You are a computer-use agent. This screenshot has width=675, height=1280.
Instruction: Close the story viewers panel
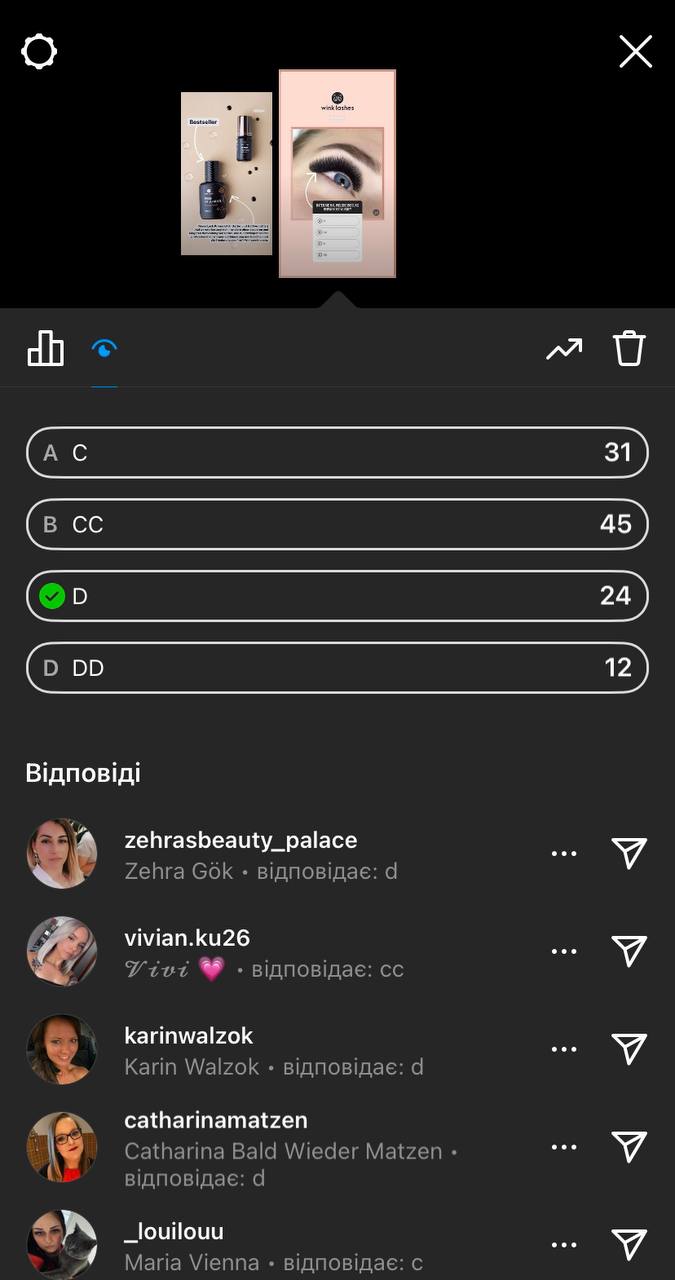click(635, 51)
